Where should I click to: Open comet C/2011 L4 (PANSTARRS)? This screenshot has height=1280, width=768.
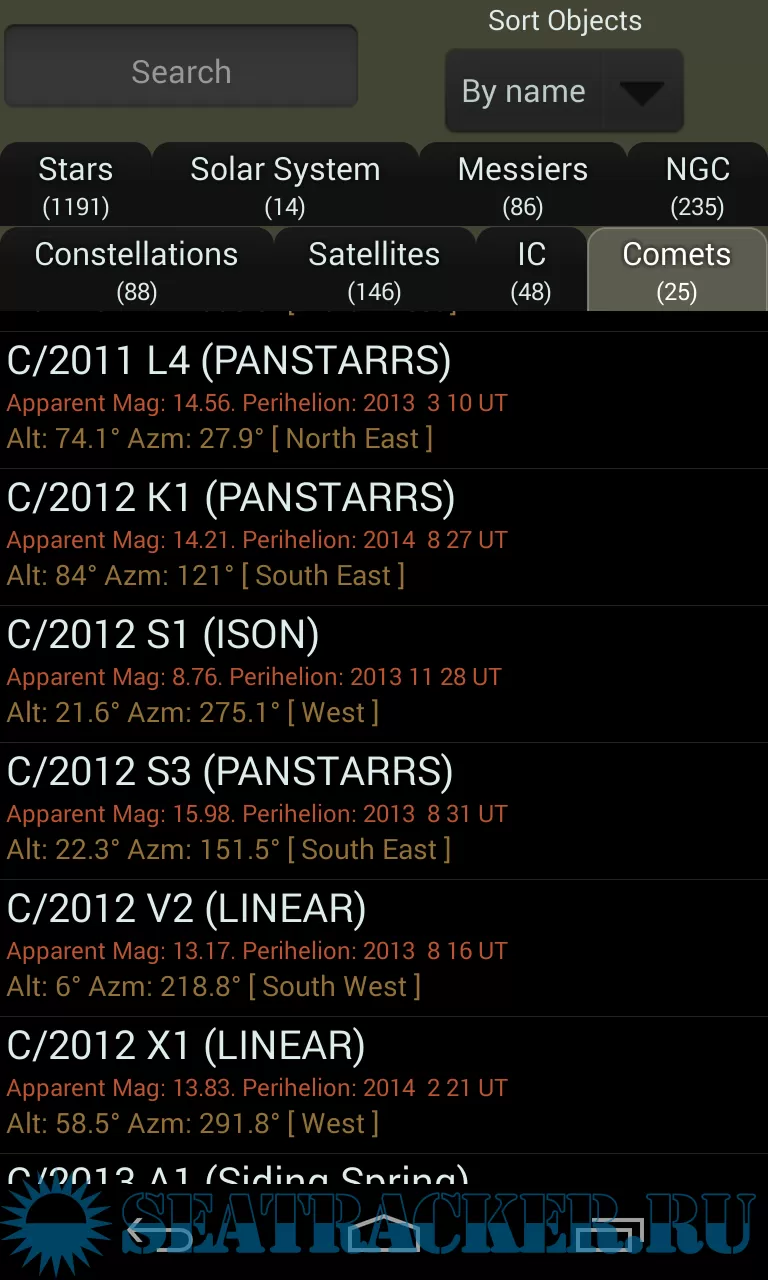coord(384,400)
